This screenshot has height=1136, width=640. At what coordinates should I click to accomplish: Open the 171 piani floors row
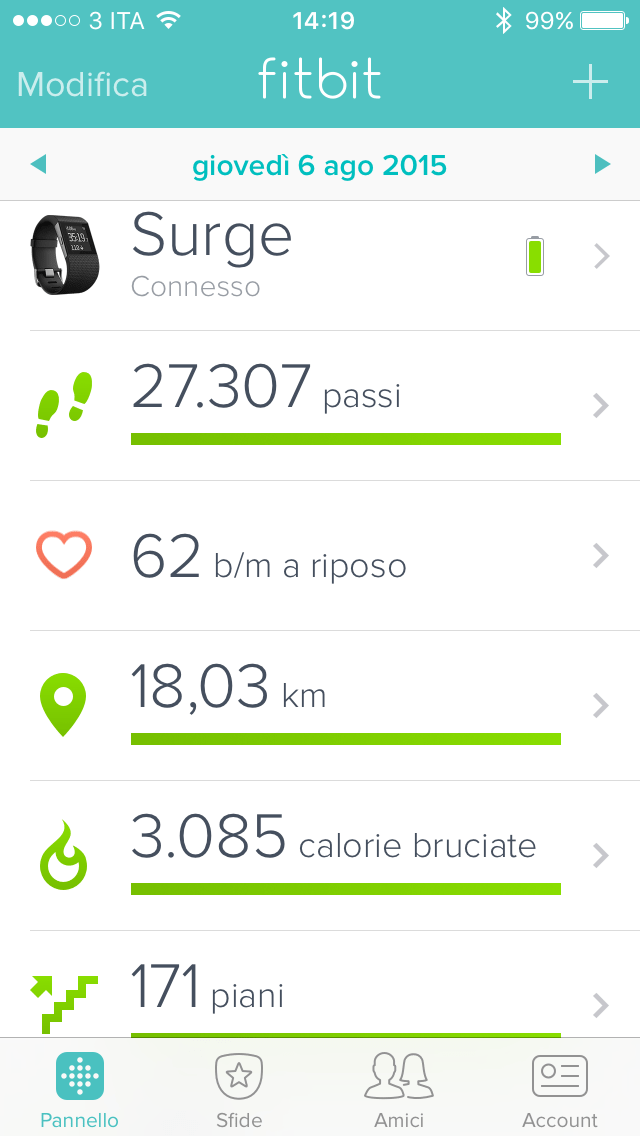(320, 995)
